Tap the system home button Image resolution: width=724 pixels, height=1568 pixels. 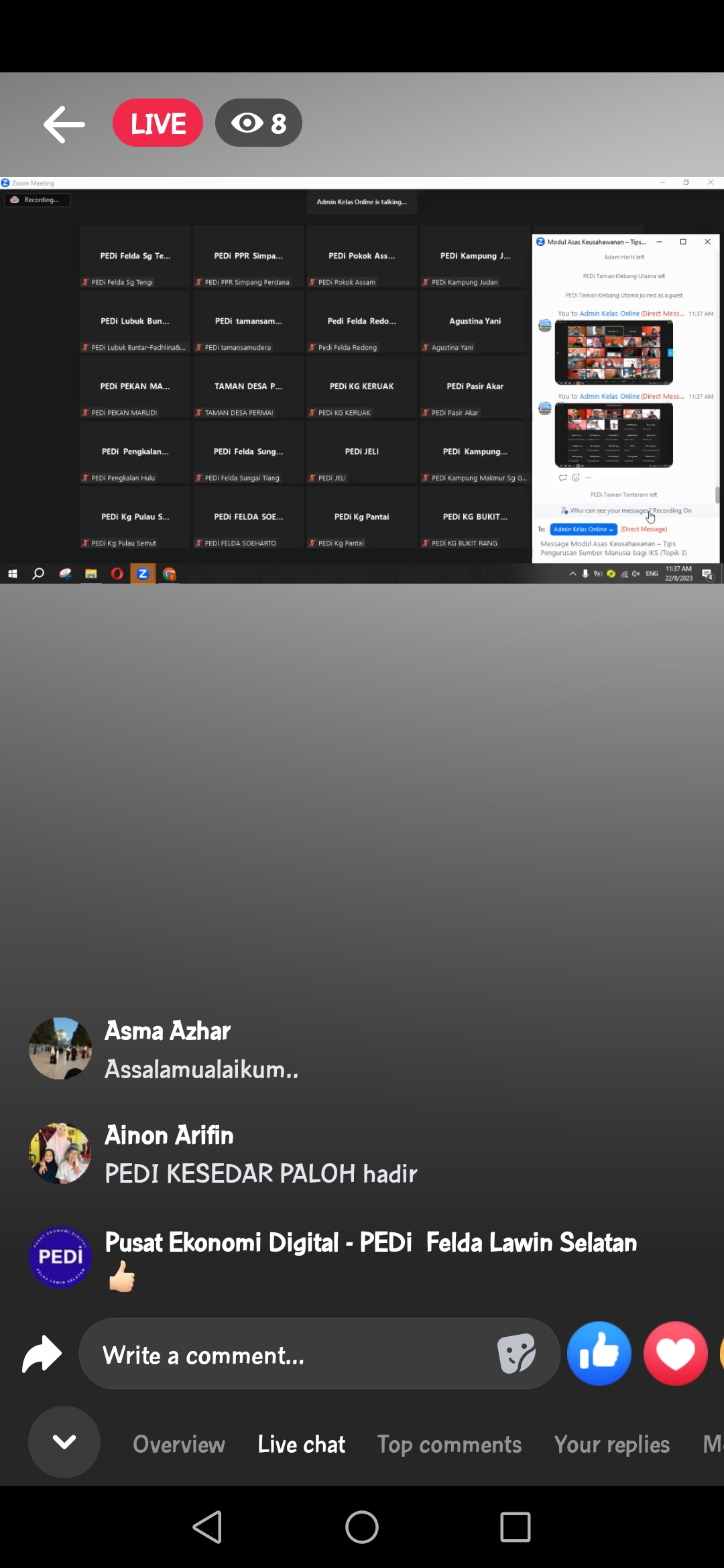point(362,1528)
